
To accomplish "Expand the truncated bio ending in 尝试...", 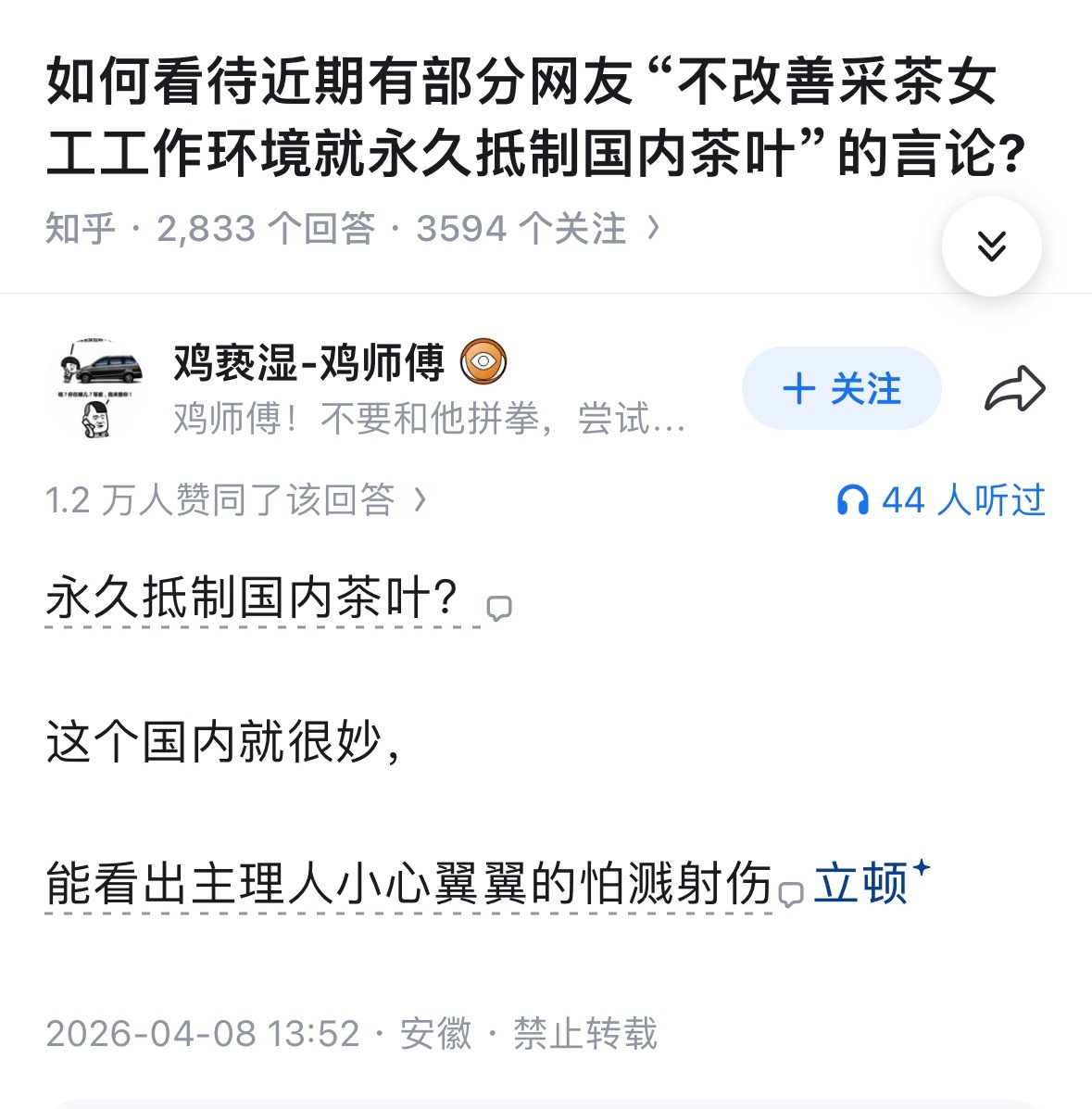I will pos(426,422).
